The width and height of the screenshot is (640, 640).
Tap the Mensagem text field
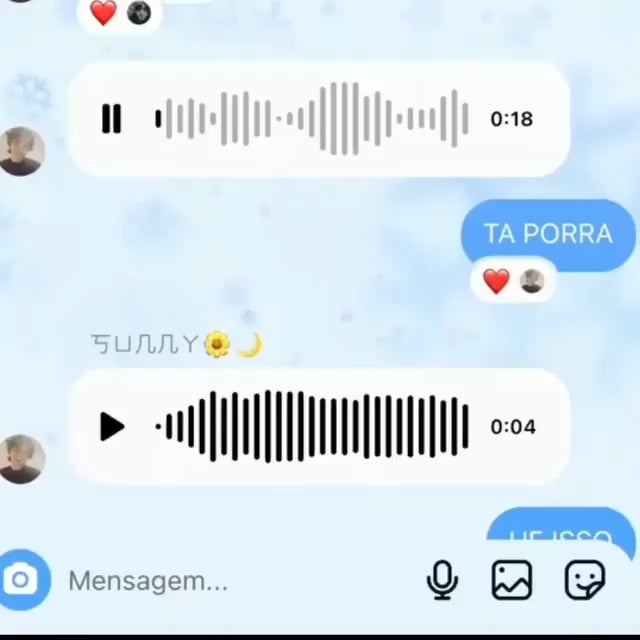click(230, 580)
